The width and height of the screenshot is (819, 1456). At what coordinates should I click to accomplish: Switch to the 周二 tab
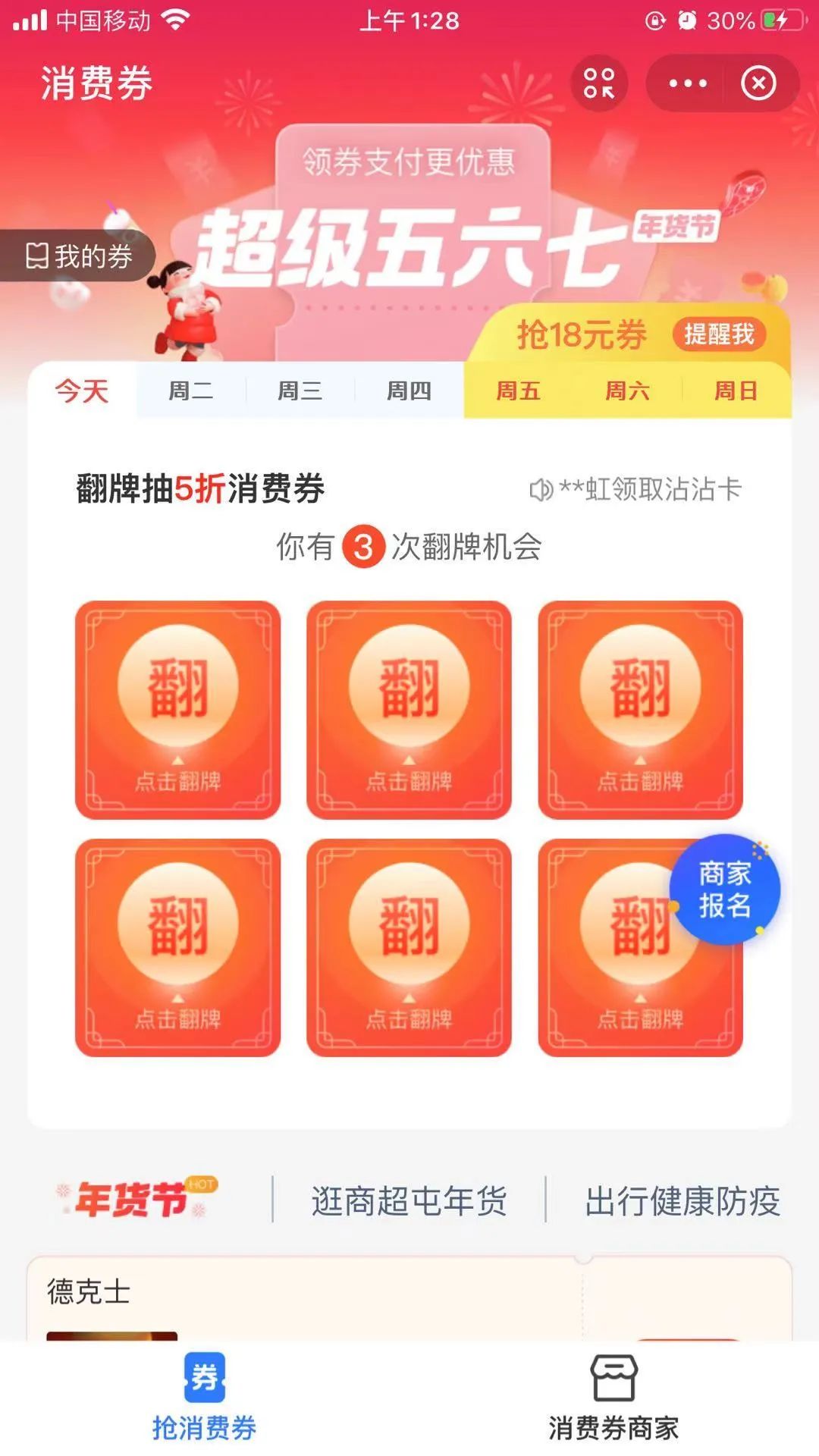pyautogui.click(x=191, y=391)
